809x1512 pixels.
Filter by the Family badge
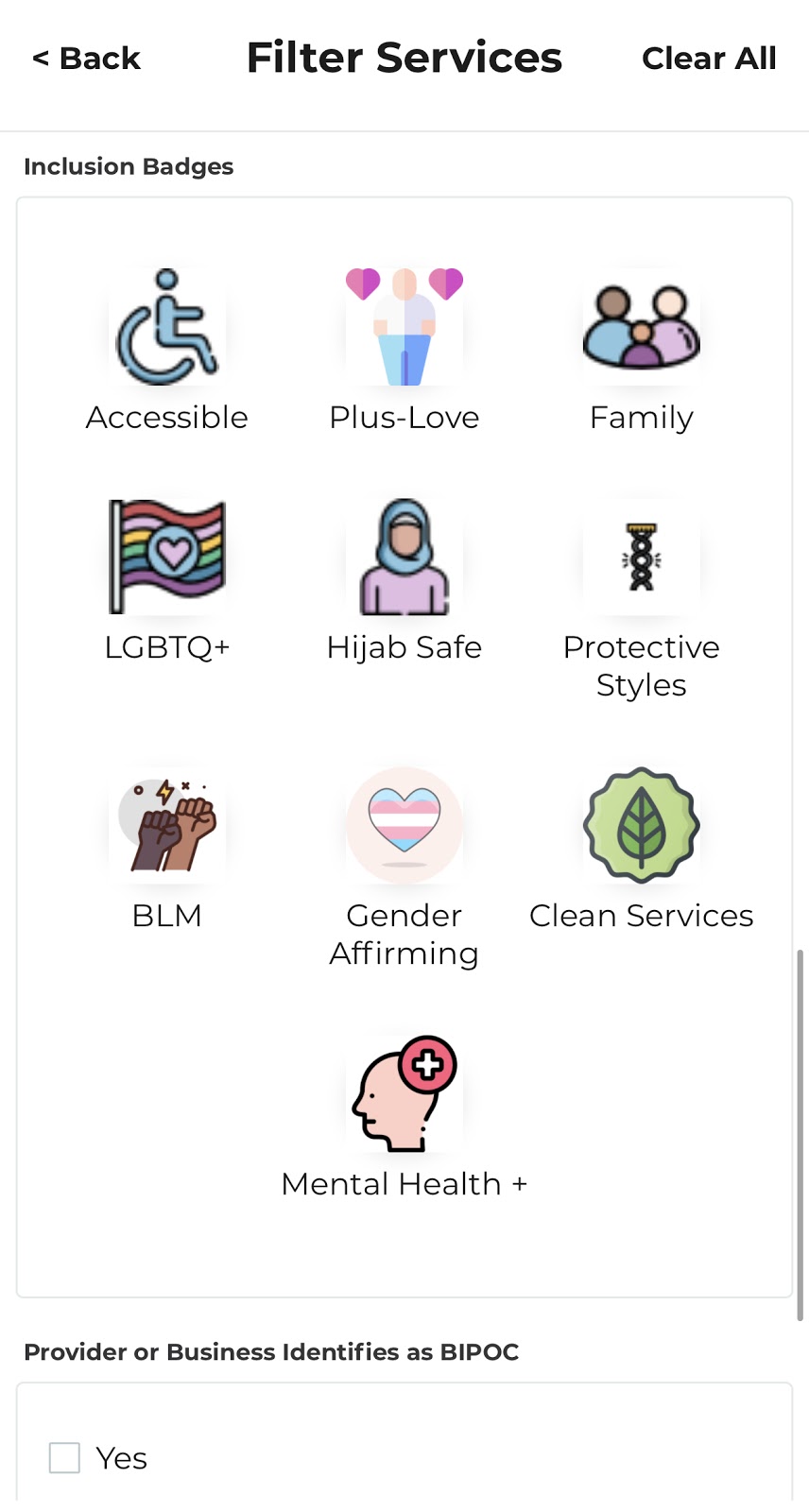click(642, 351)
